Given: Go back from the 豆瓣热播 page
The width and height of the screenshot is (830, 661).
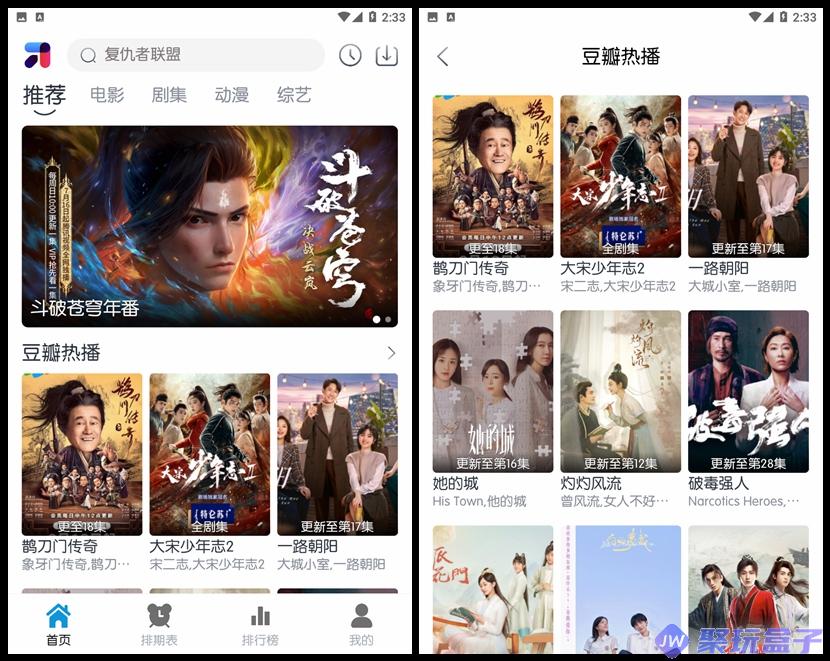Looking at the screenshot, I should [443, 57].
